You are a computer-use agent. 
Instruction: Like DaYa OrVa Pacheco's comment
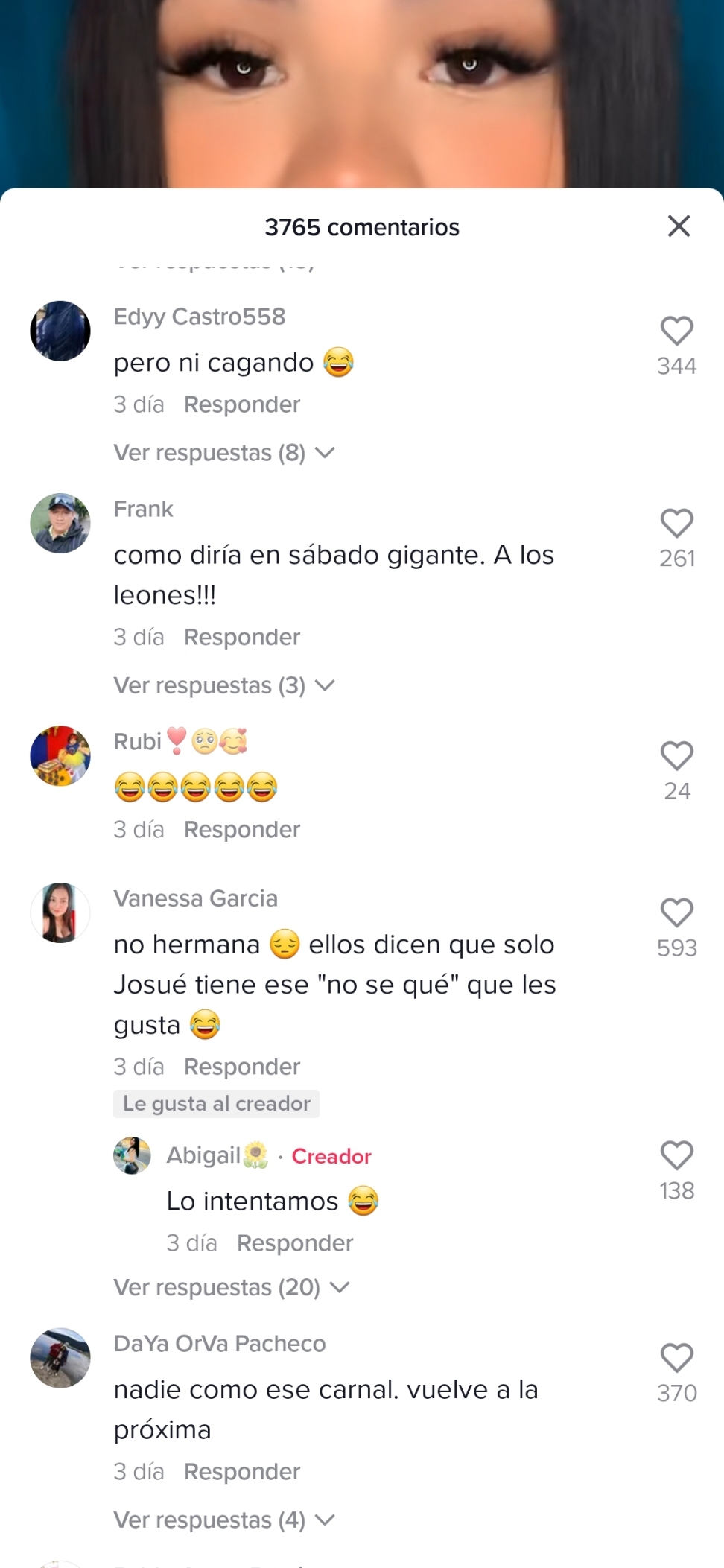click(677, 1358)
